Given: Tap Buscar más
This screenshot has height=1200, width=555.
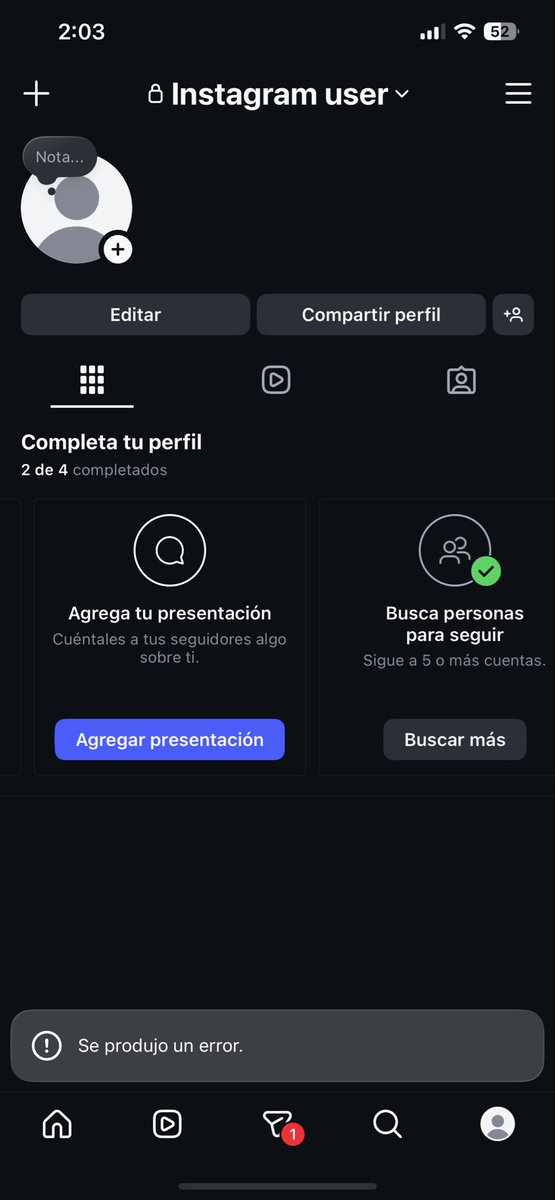Looking at the screenshot, I should pyautogui.click(x=455, y=740).
